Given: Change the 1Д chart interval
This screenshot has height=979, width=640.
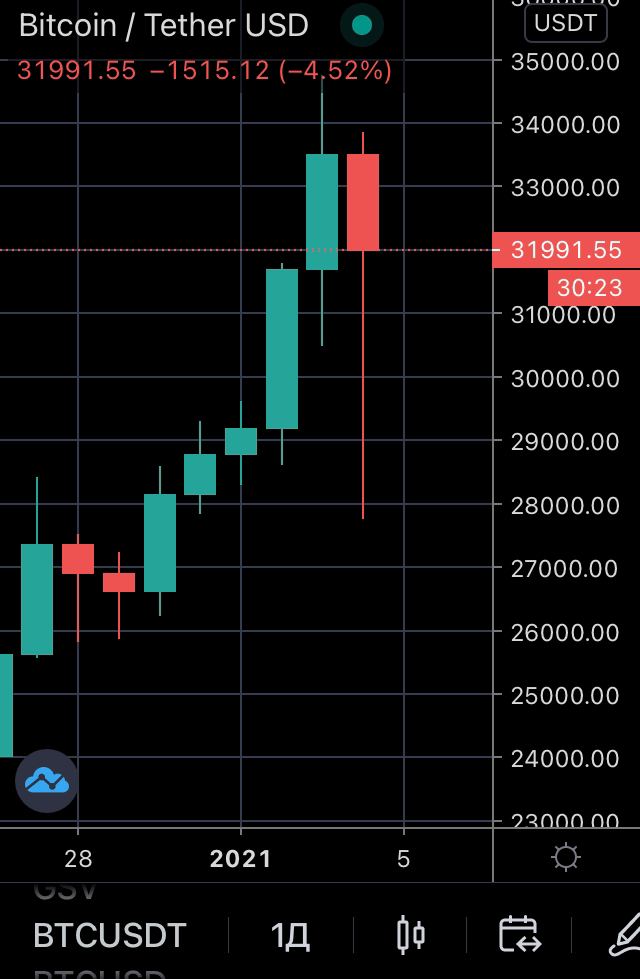Looking at the screenshot, I should point(290,935).
